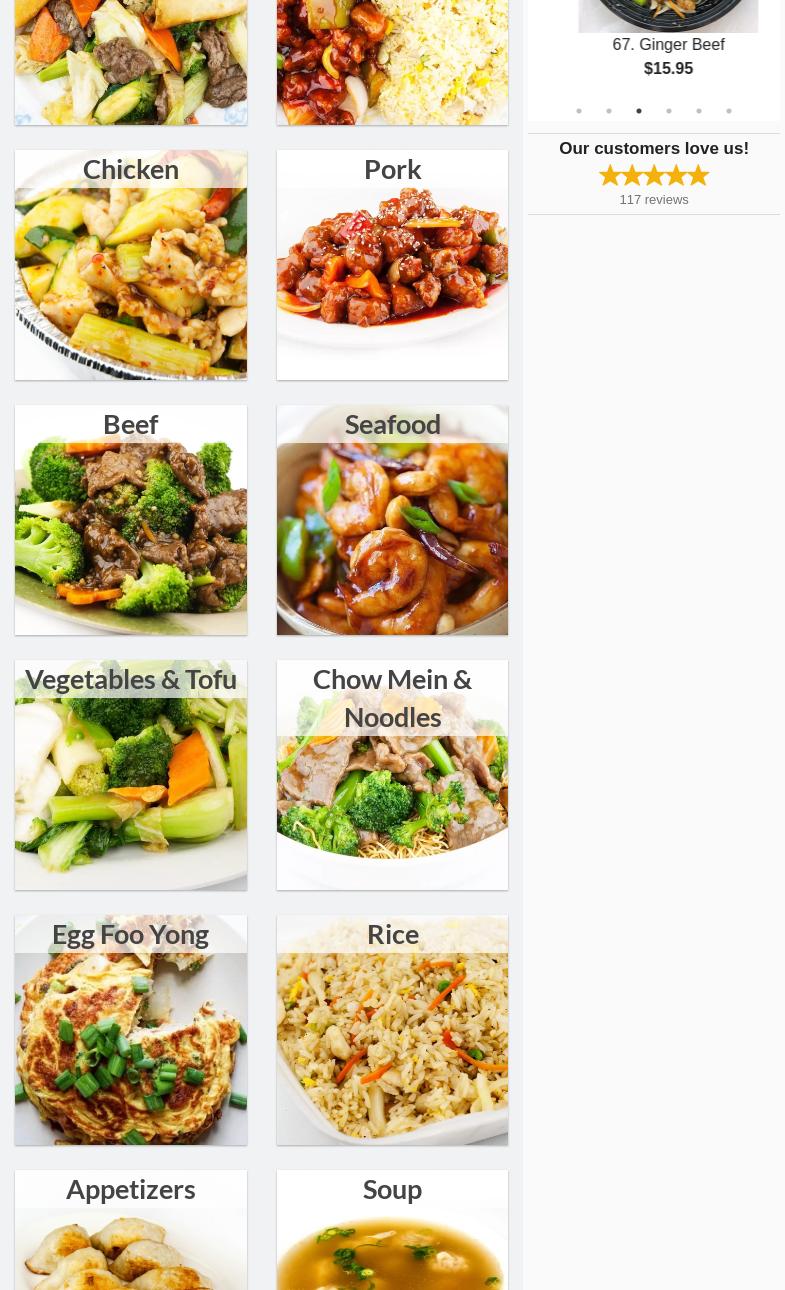Read the 117 reviews
This screenshot has height=1290, width=785.
654,200
